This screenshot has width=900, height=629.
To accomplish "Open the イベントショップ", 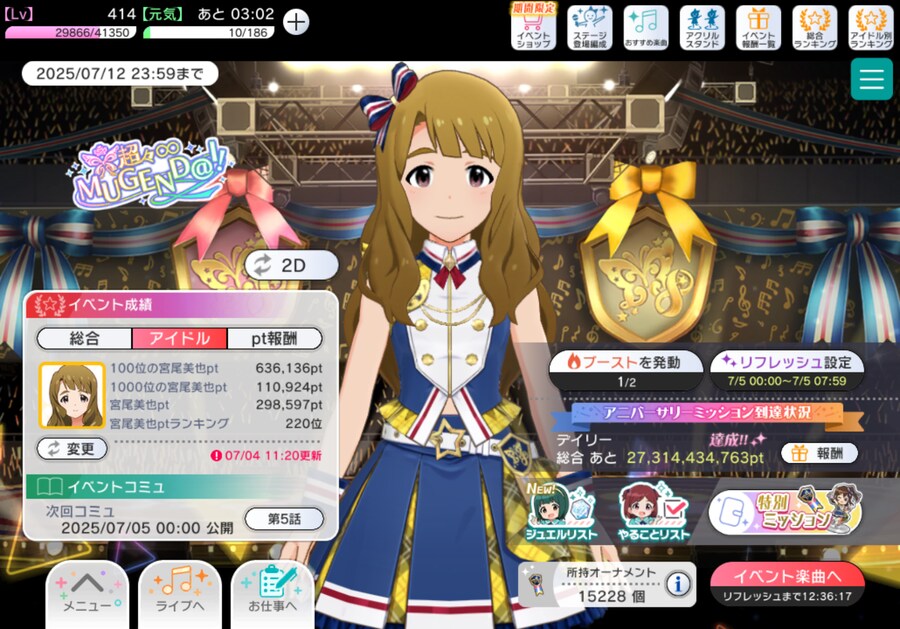I will coord(533,27).
